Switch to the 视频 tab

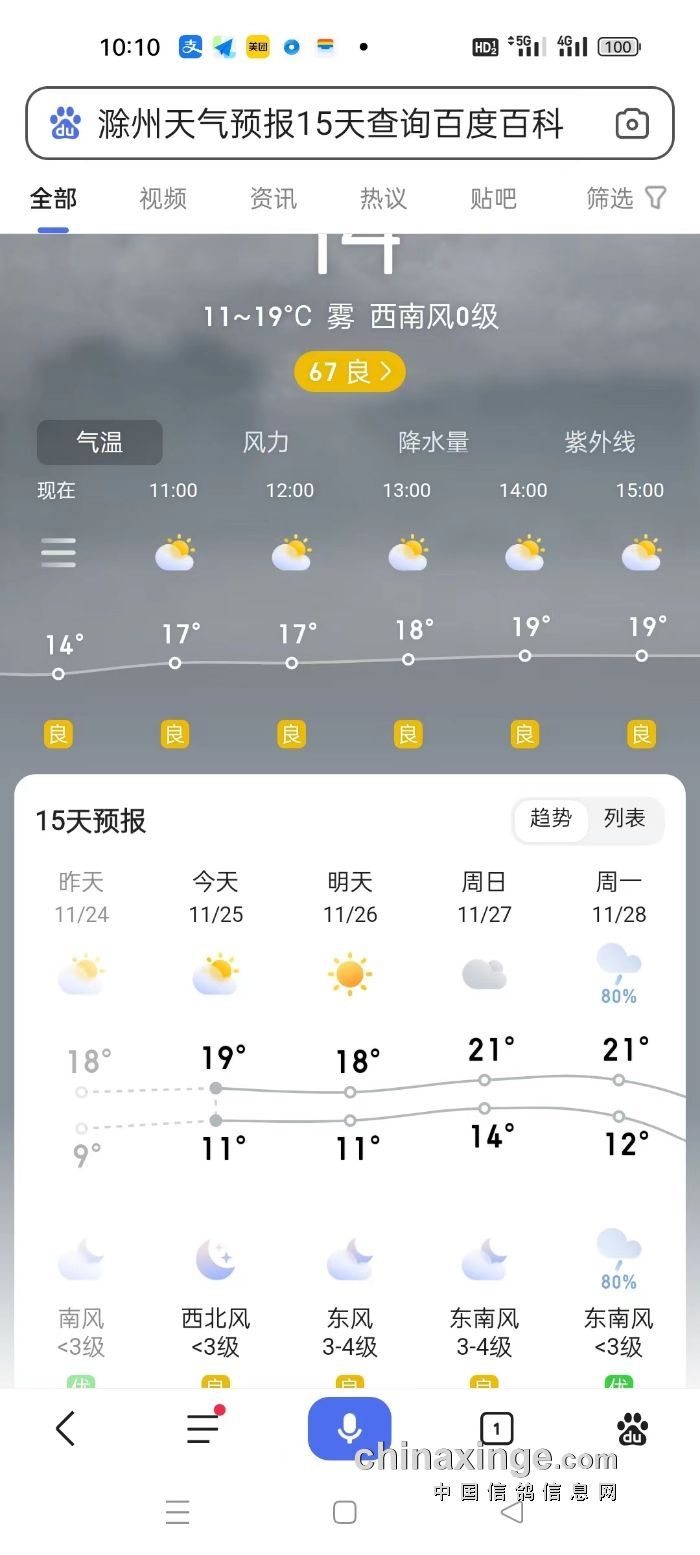(x=163, y=199)
